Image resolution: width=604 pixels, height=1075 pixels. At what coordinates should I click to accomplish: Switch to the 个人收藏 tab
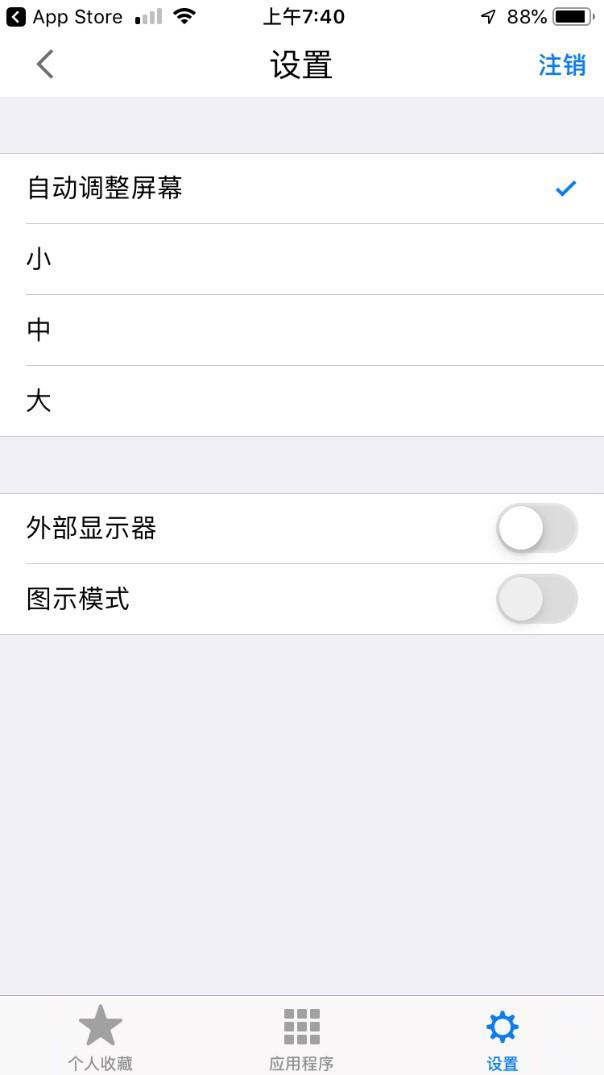click(100, 1037)
